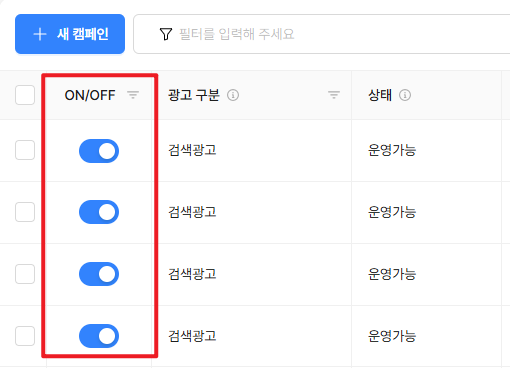Focus the filter input field

(x=322, y=34)
